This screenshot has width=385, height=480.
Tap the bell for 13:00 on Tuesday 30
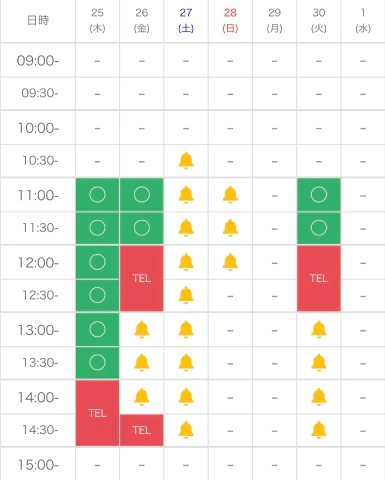[x=319, y=329]
